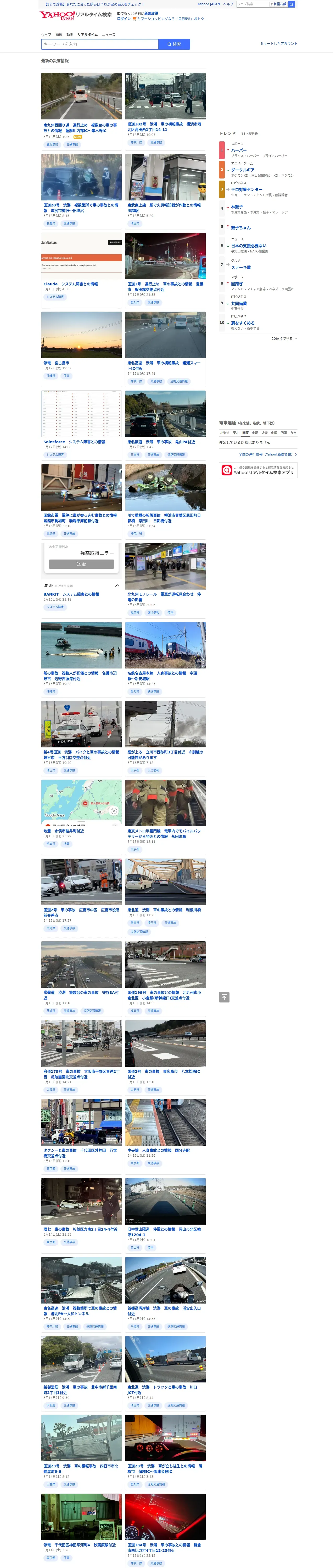The image size is (336, 1568).
Task: Switch to the 画像 tab
Action: pyautogui.click(x=59, y=35)
